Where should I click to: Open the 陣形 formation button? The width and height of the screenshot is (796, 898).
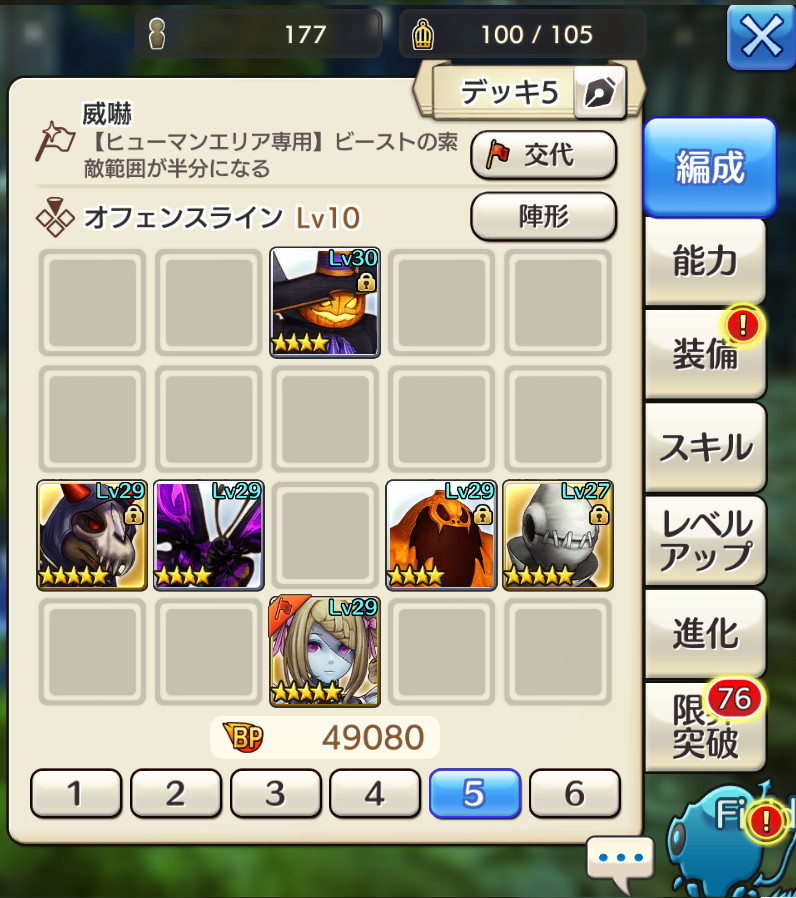(543, 216)
